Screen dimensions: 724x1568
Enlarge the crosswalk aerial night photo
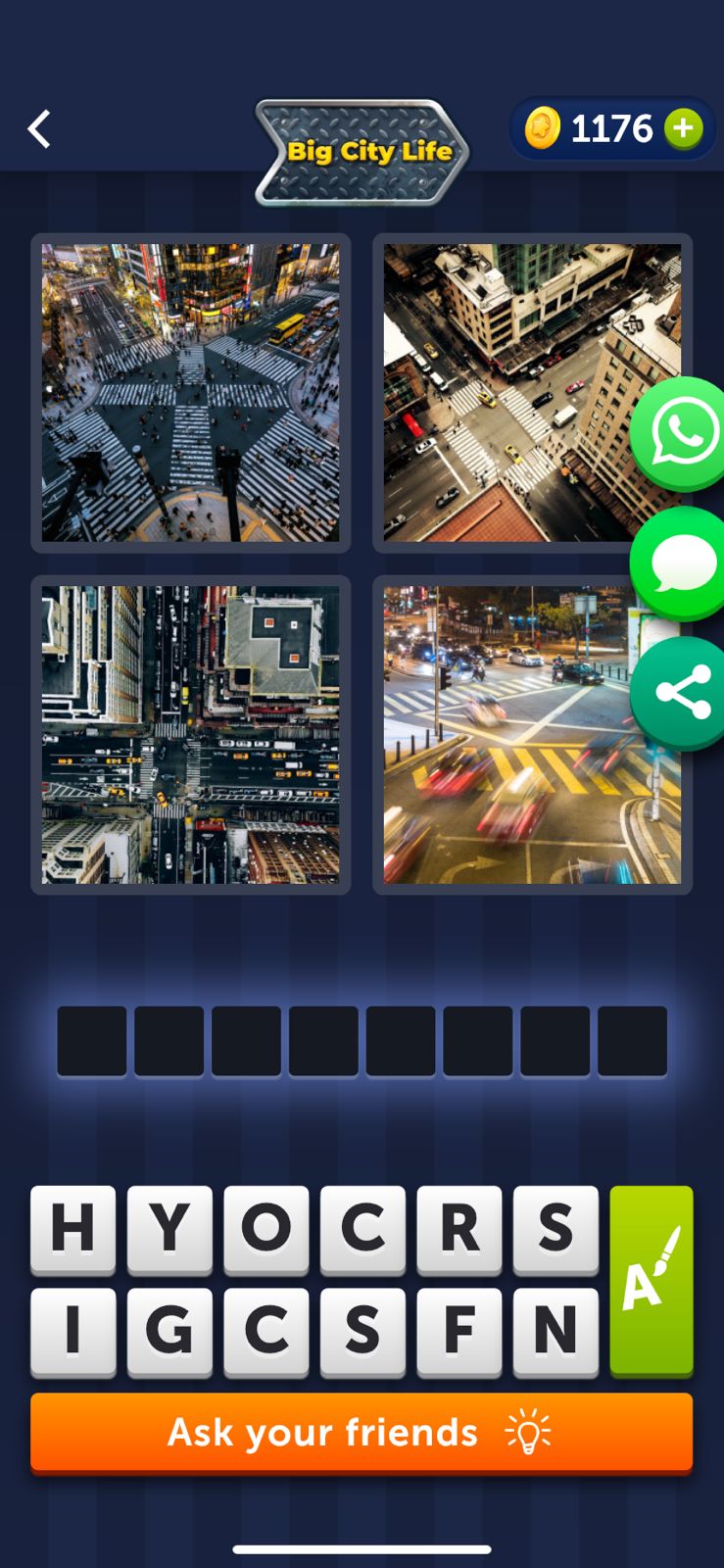pos(191,393)
